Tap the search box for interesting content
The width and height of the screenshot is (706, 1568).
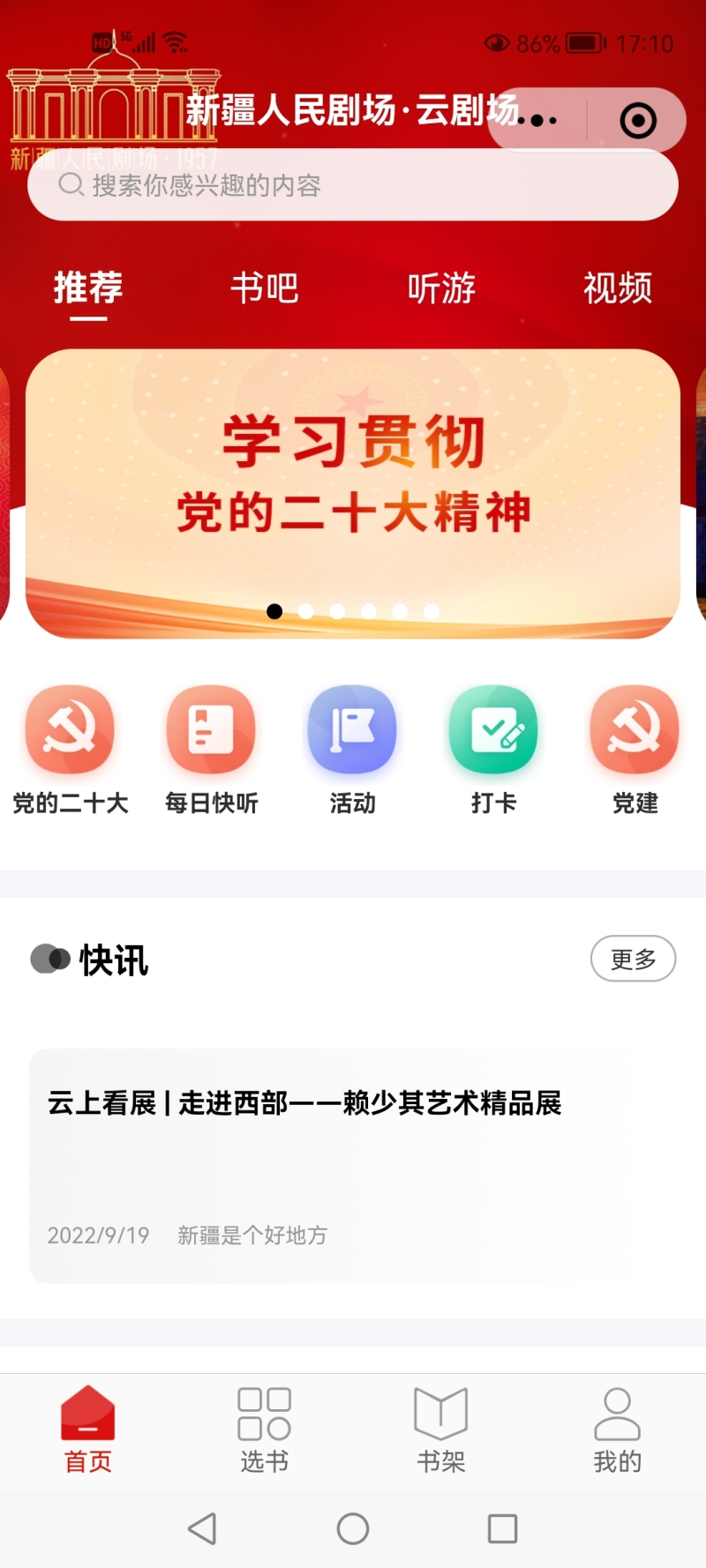coord(353,185)
